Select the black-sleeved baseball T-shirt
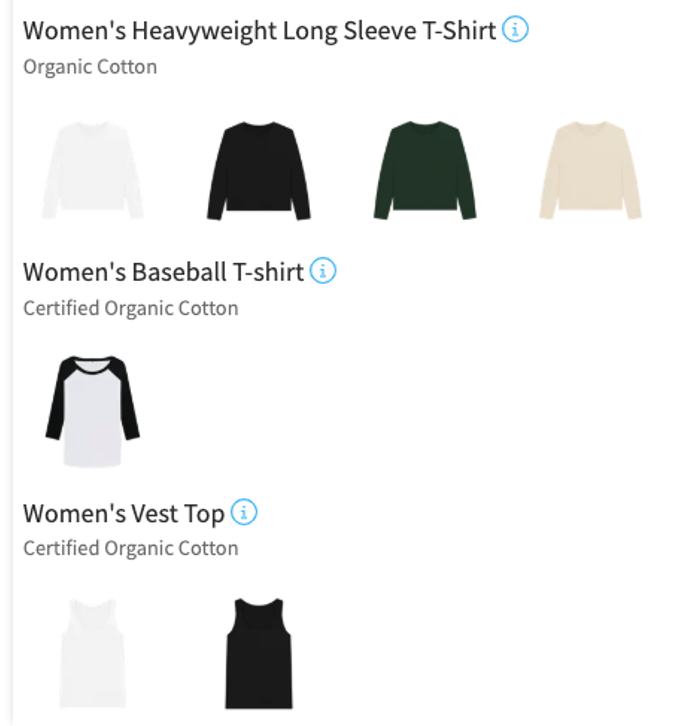This screenshot has width=680, height=726. tap(92, 410)
